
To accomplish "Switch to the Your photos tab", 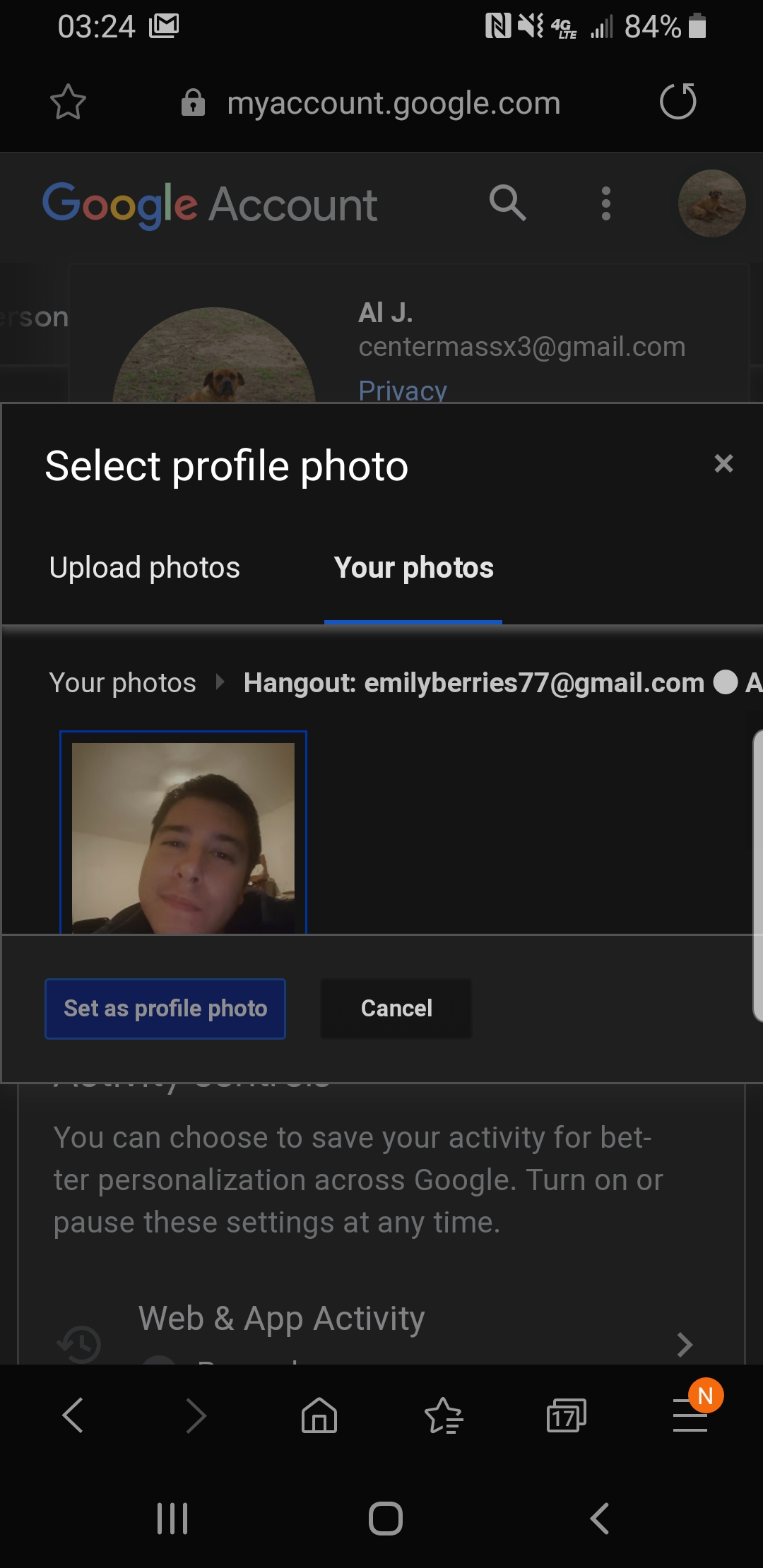I will pyautogui.click(x=413, y=568).
